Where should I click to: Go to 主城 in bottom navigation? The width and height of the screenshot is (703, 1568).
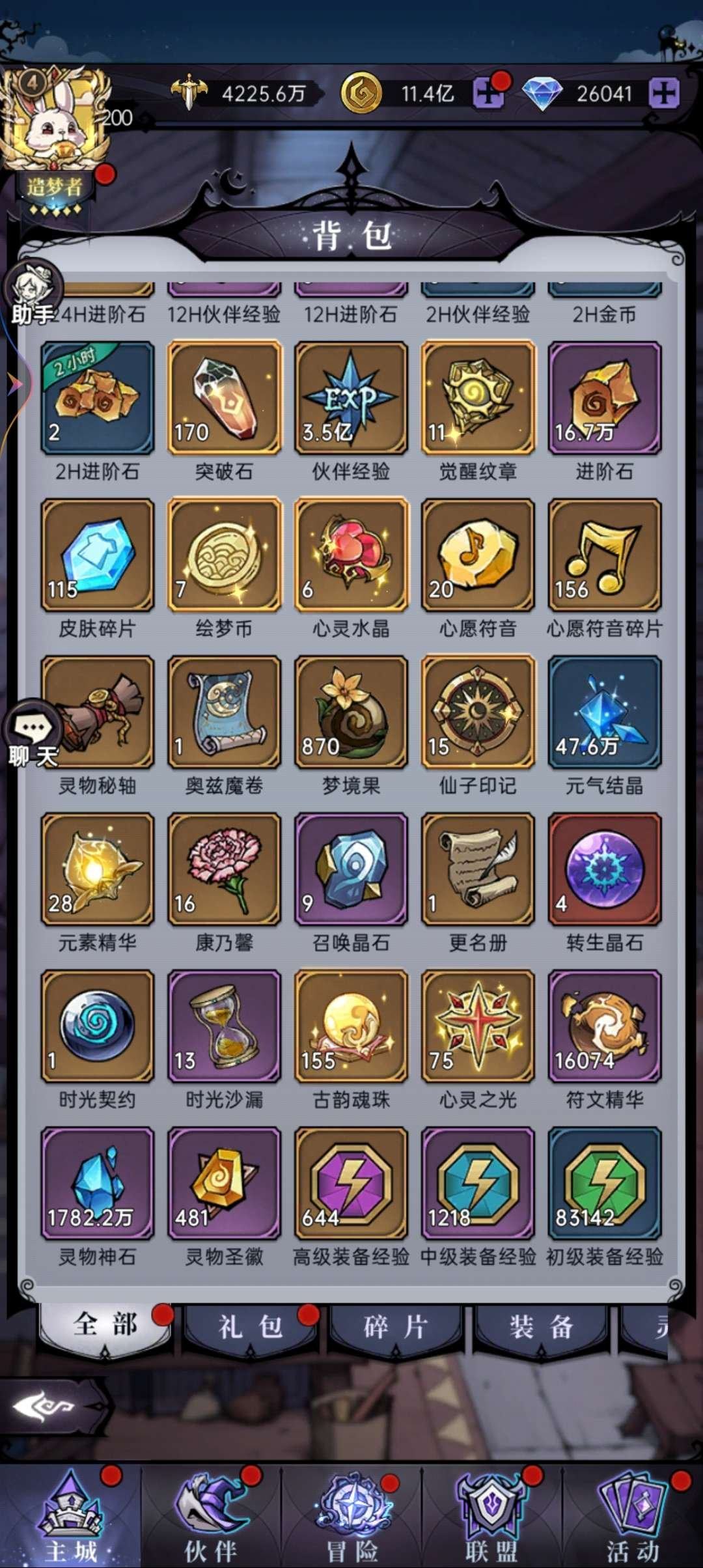tap(70, 1517)
